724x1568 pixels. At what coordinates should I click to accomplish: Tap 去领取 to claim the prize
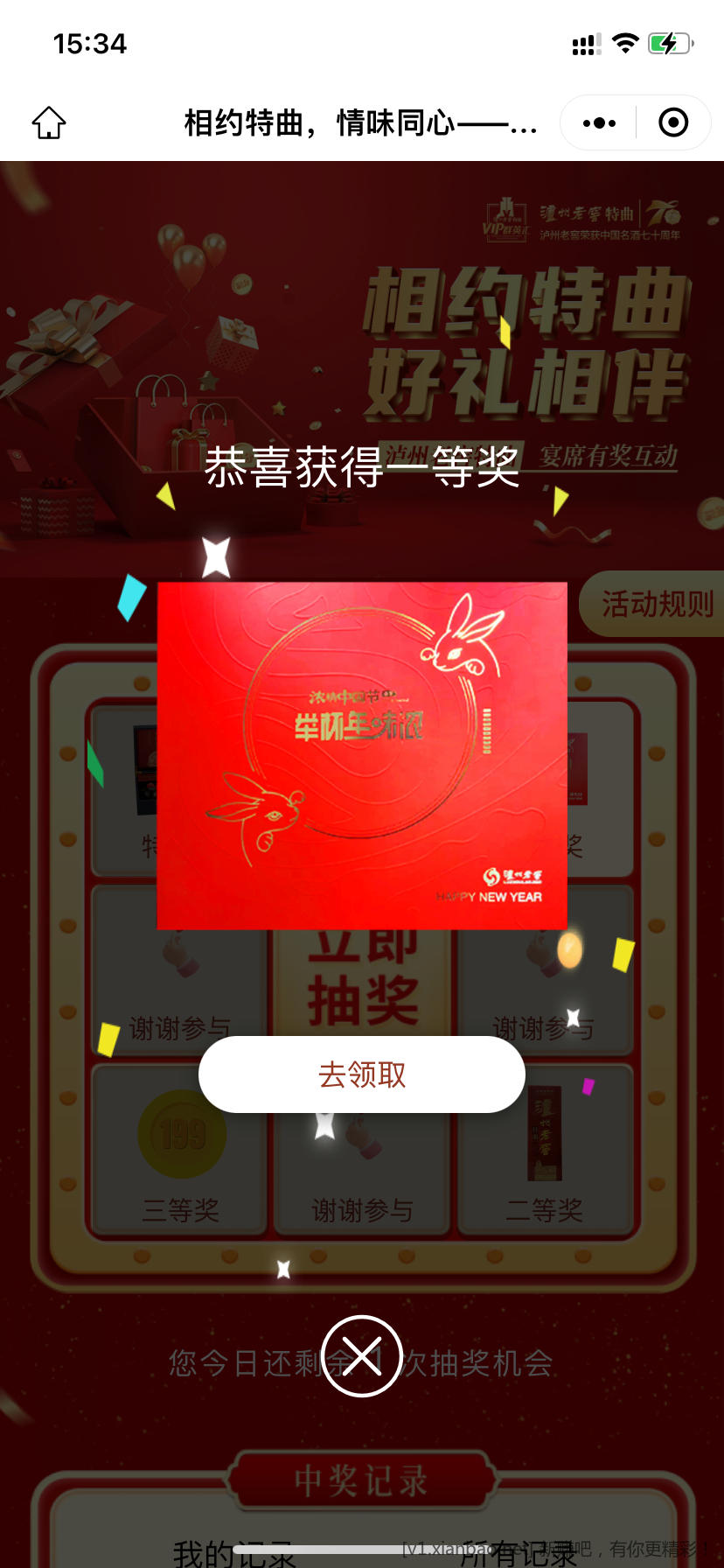[x=361, y=1074]
